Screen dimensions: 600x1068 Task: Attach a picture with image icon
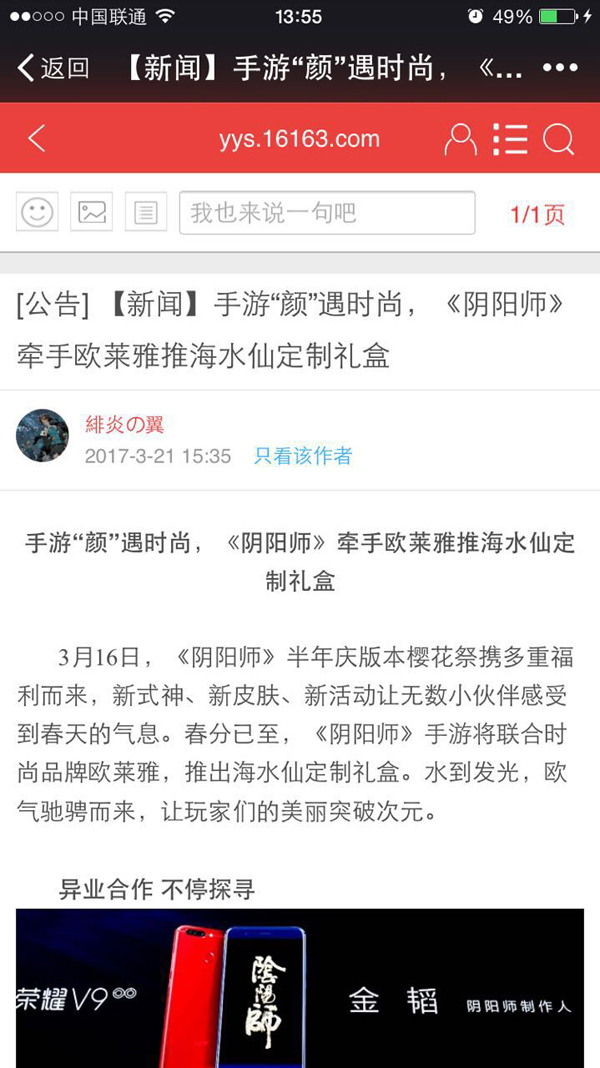[x=91, y=212]
